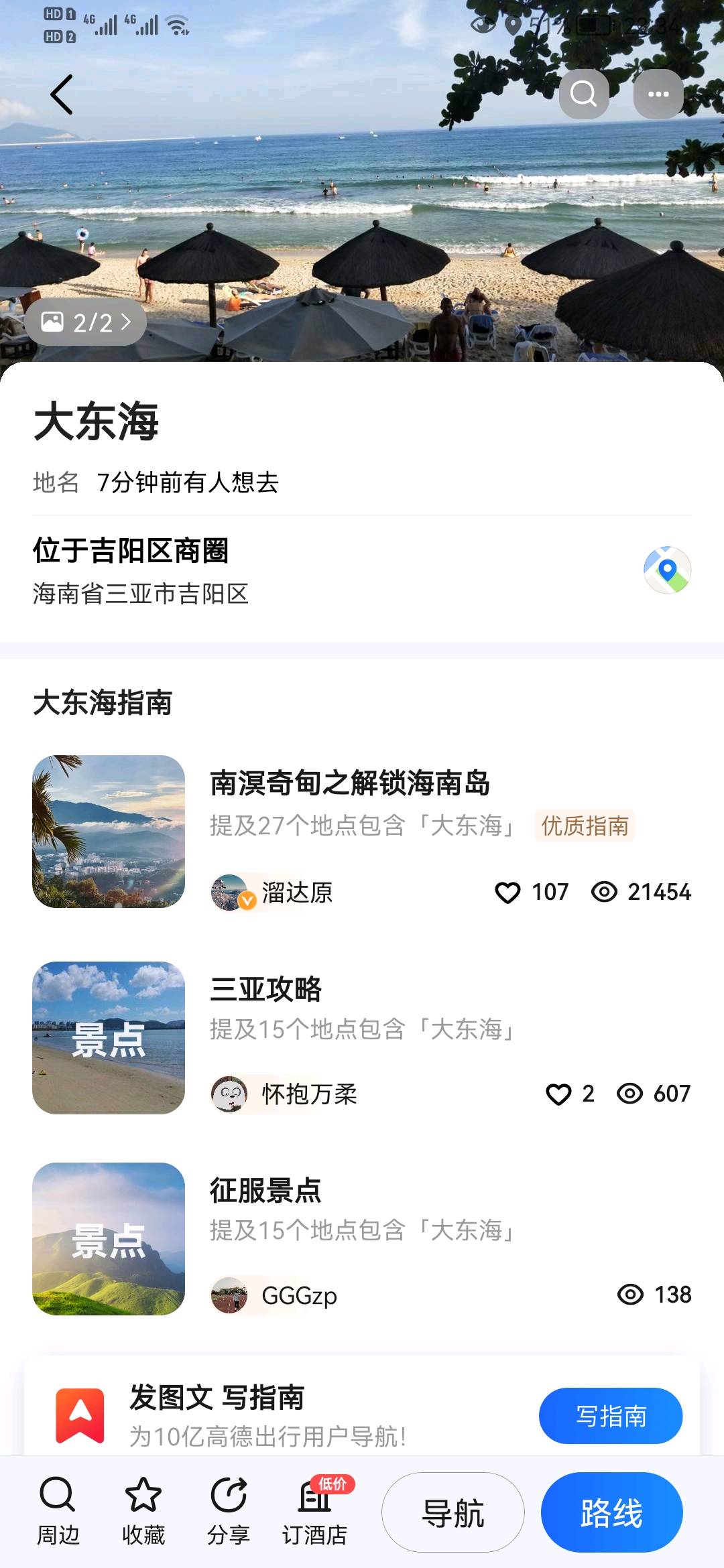Image resolution: width=724 pixels, height=1568 pixels.
Task: Open the 三亚攻略 guide
Action: (266, 989)
